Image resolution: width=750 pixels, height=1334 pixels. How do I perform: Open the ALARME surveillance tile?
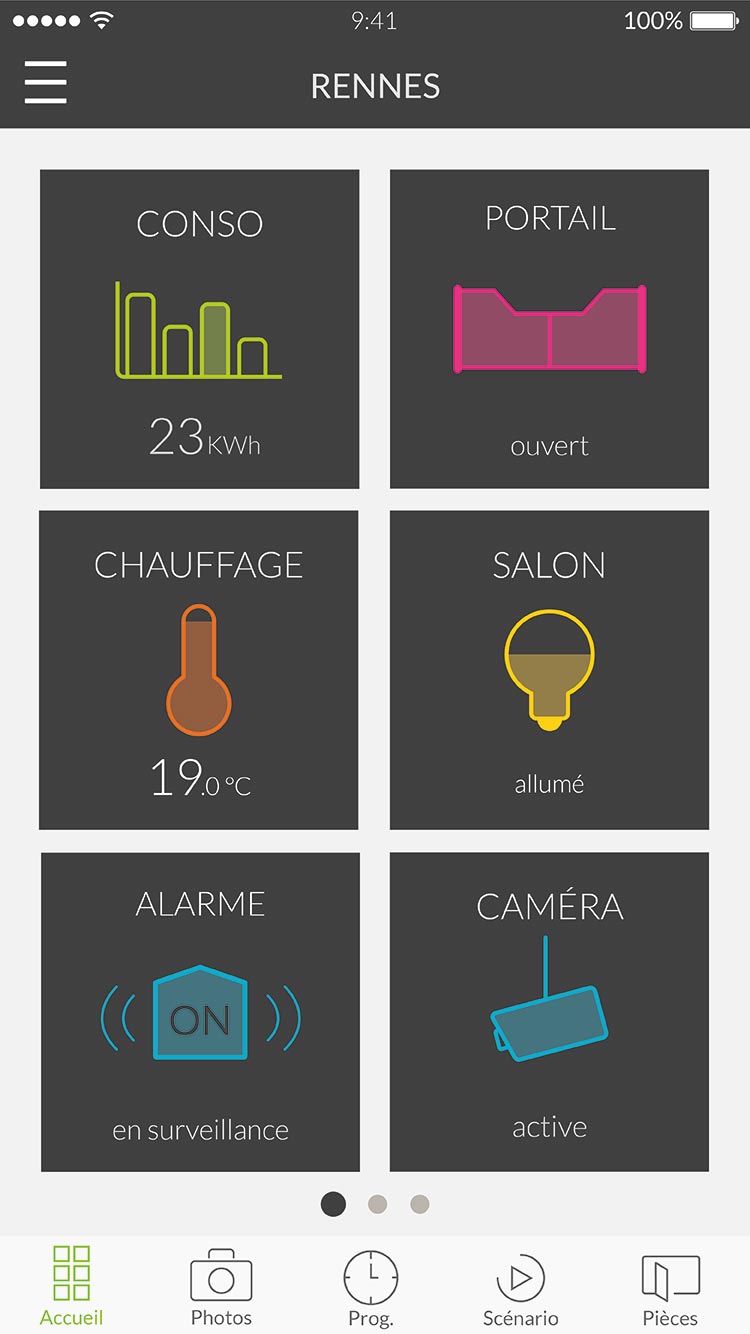click(200, 1011)
